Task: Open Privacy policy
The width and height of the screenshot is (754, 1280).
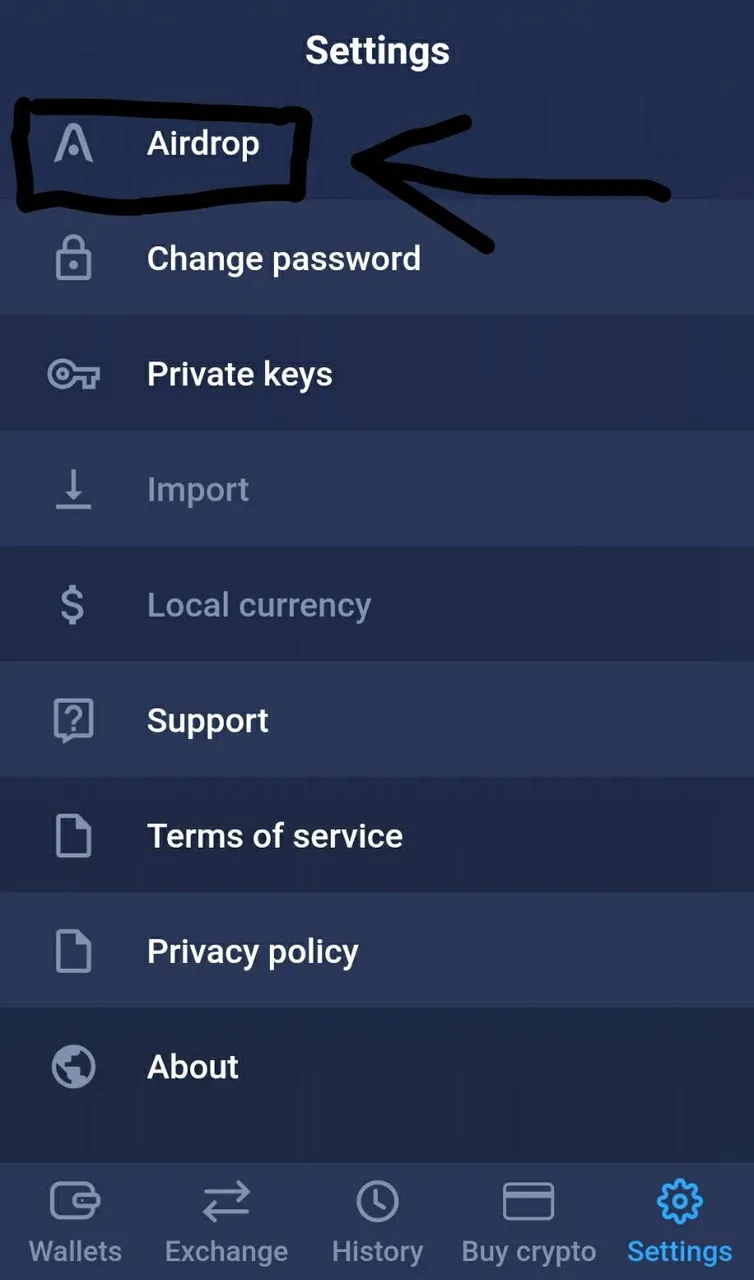Action: pyautogui.click(x=377, y=951)
